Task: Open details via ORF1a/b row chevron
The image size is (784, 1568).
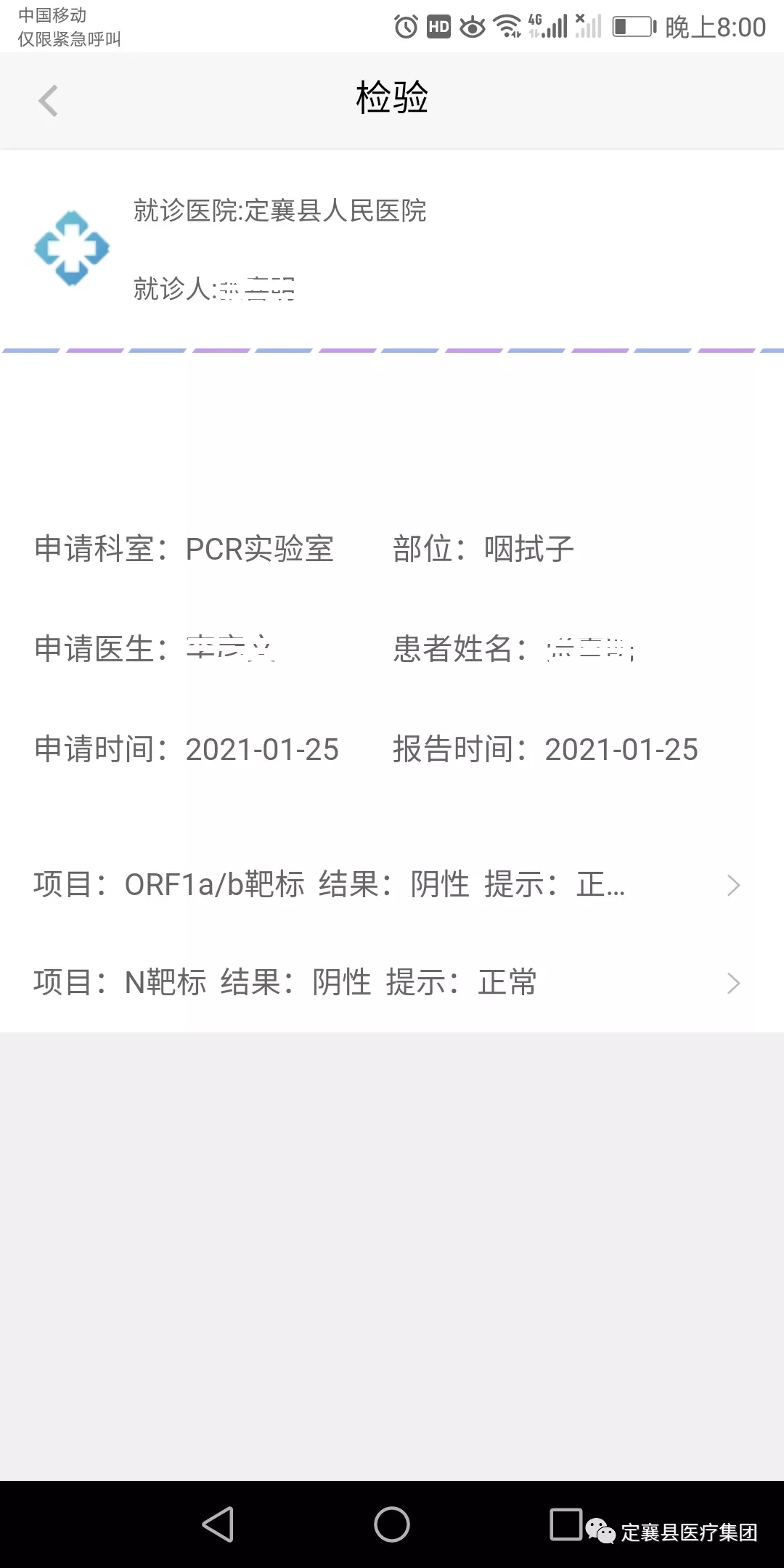Action: [733, 885]
